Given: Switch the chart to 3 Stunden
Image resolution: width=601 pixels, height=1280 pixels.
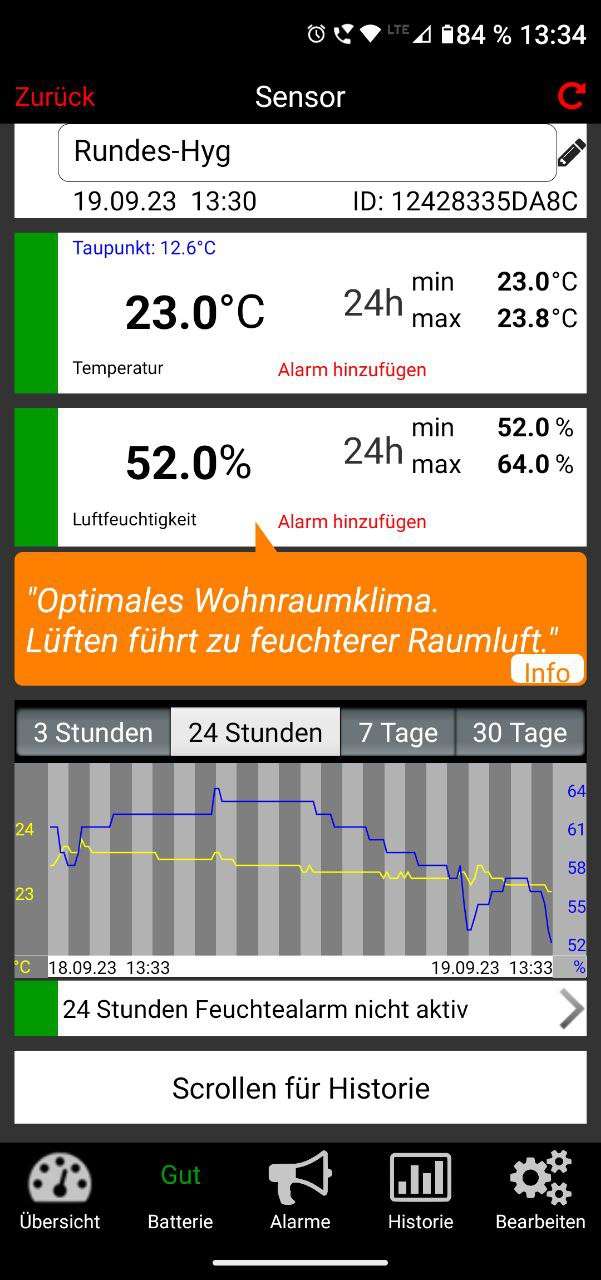Looking at the screenshot, I should click(x=93, y=733).
